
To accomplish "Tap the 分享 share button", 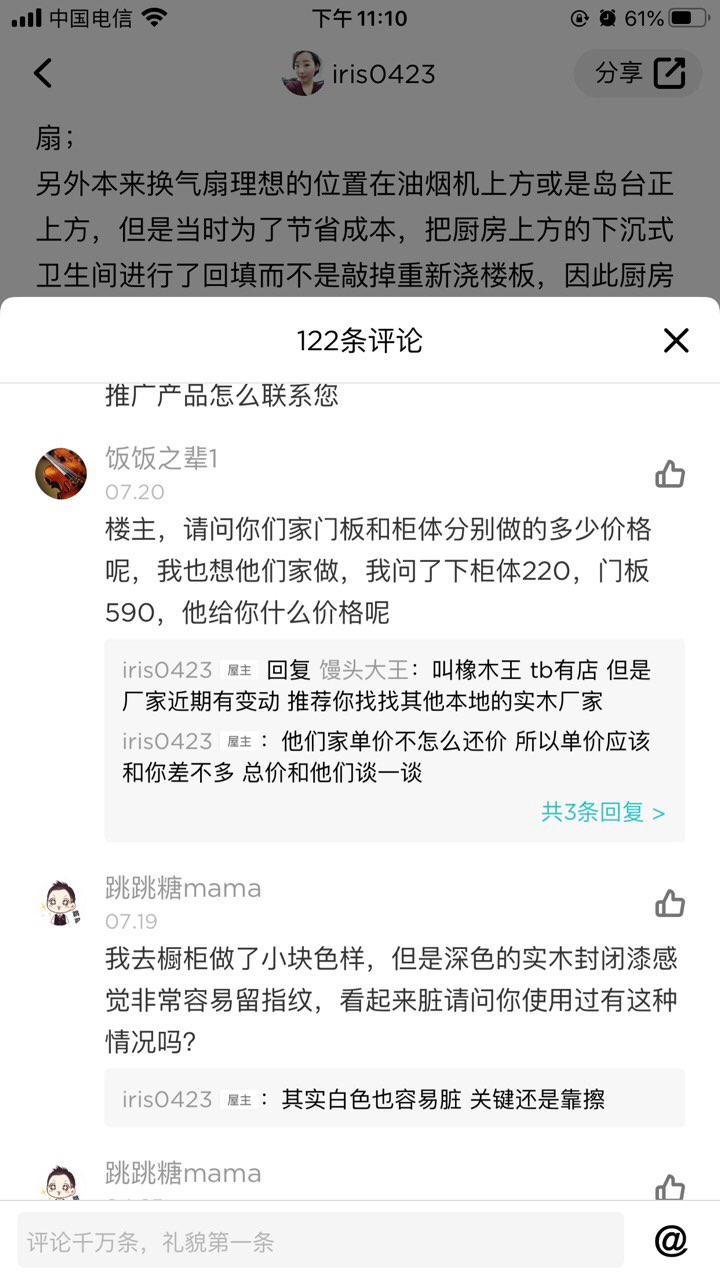I will [x=640, y=73].
